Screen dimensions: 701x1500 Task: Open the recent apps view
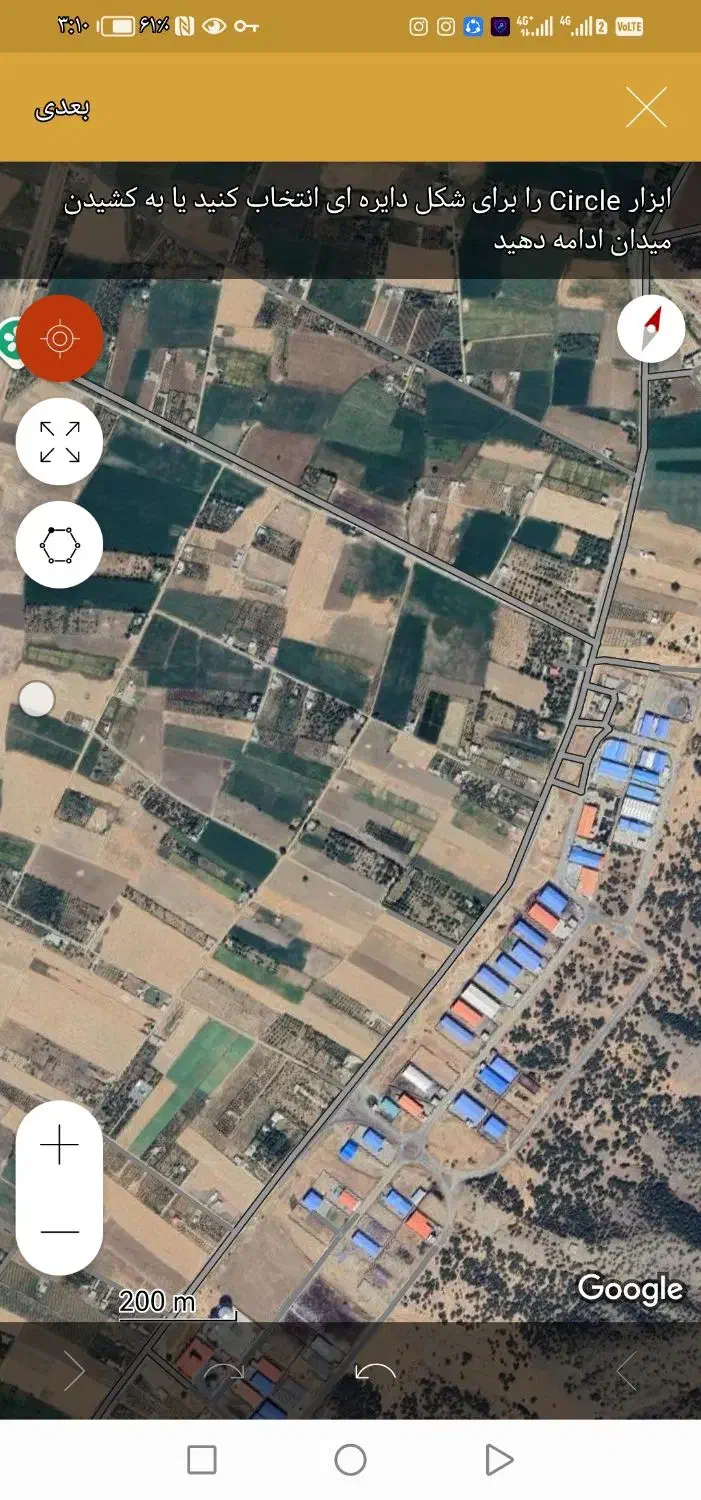[202, 1460]
